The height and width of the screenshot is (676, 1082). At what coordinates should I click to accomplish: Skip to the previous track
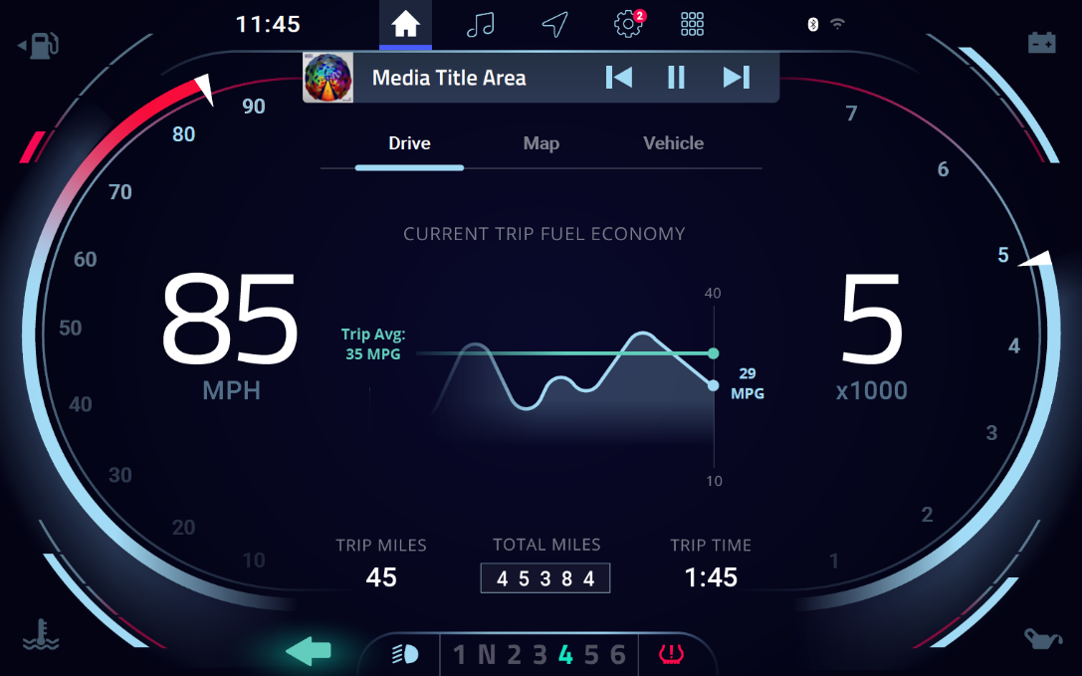pos(619,77)
